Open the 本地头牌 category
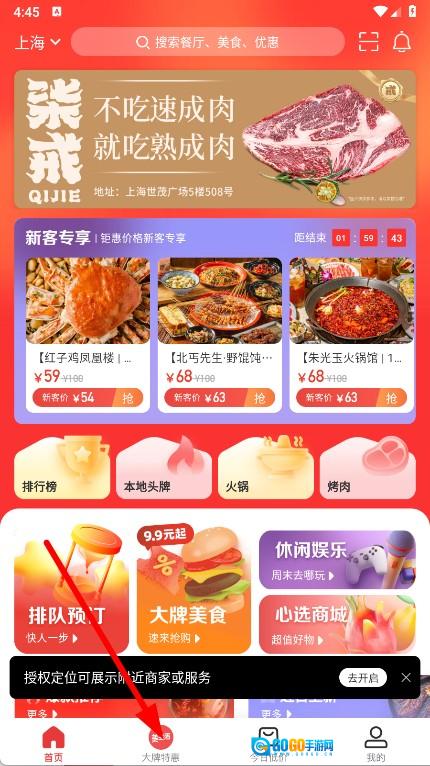Image resolution: width=430 pixels, height=766 pixels. coord(164,468)
